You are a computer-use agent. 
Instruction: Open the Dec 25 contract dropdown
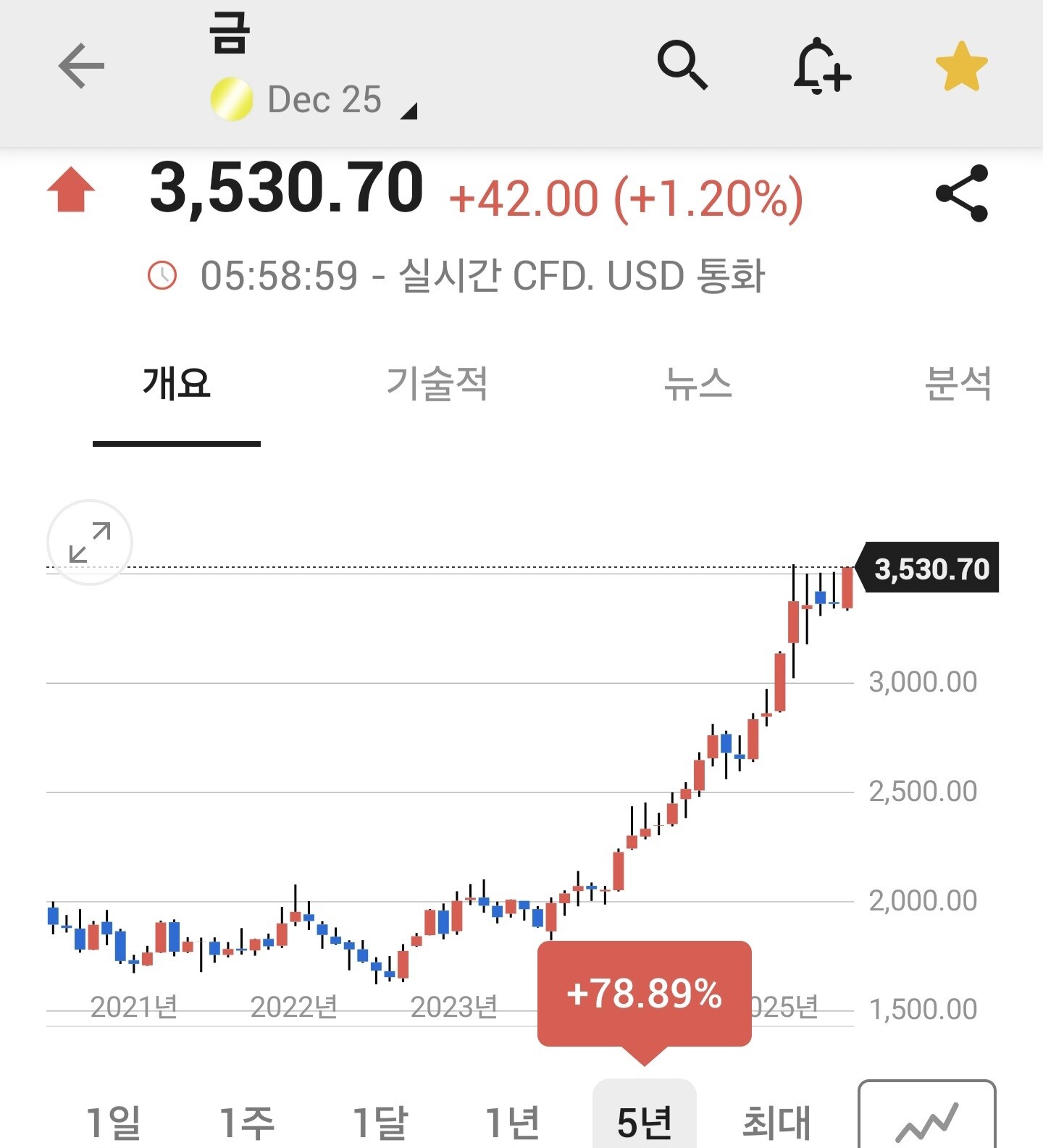pos(326,101)
